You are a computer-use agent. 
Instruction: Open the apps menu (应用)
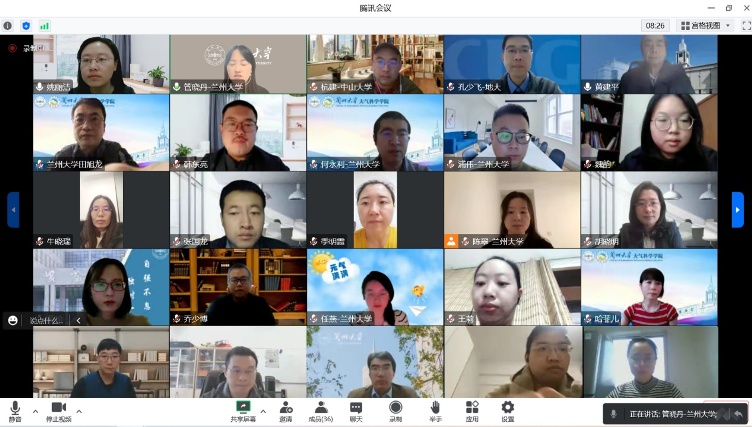point(472,409)
